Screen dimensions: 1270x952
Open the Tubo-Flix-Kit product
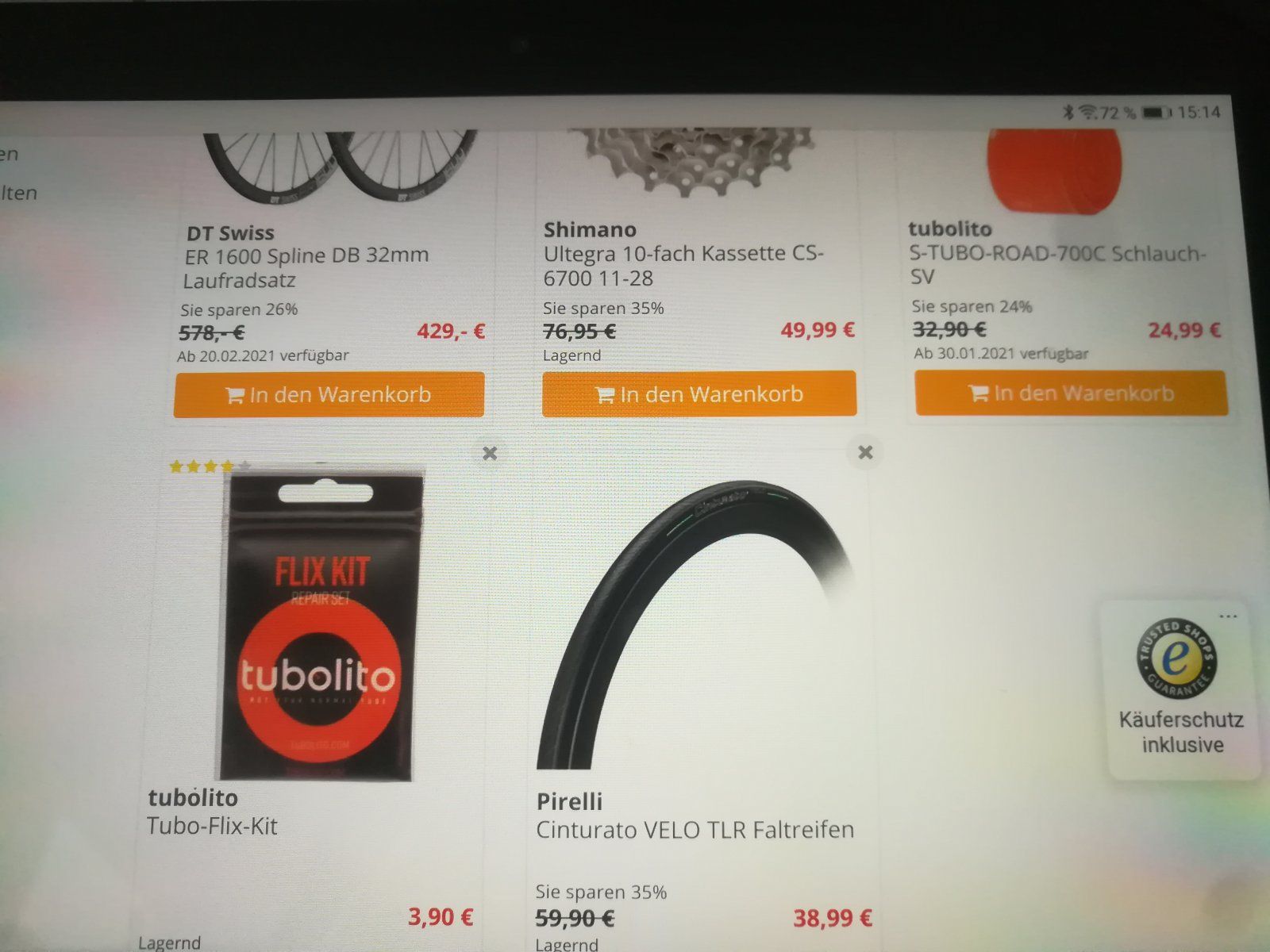[212, 826]
